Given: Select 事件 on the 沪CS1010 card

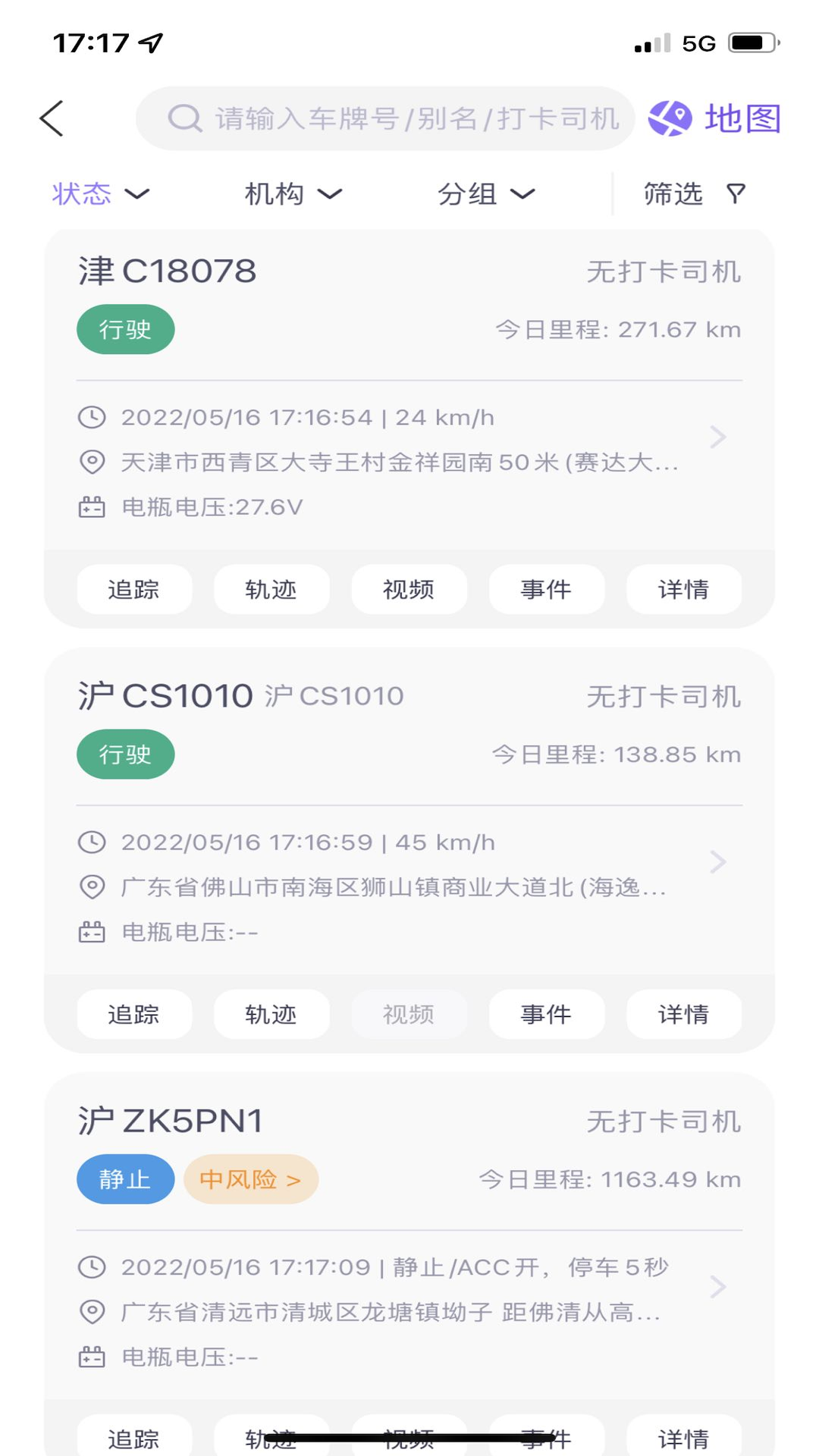Looking at the screenshot, I should pos(546,1014).
